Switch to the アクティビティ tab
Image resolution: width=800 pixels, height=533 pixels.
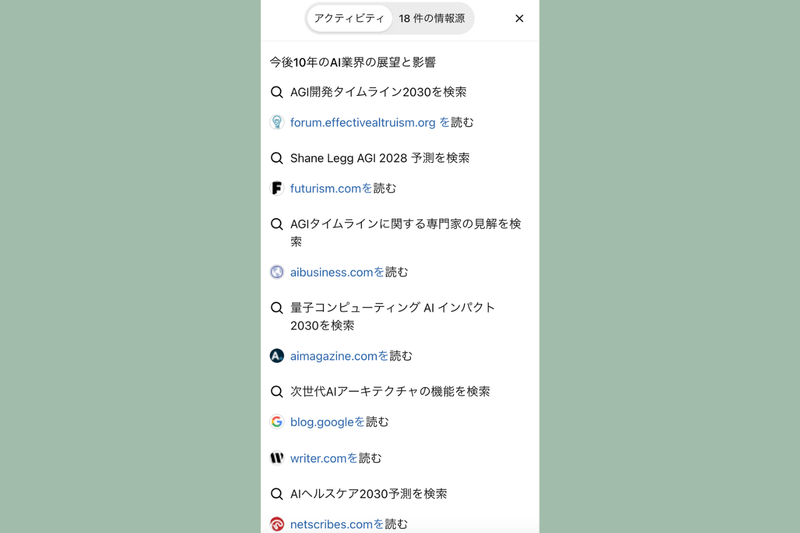[x=349, y=18]
